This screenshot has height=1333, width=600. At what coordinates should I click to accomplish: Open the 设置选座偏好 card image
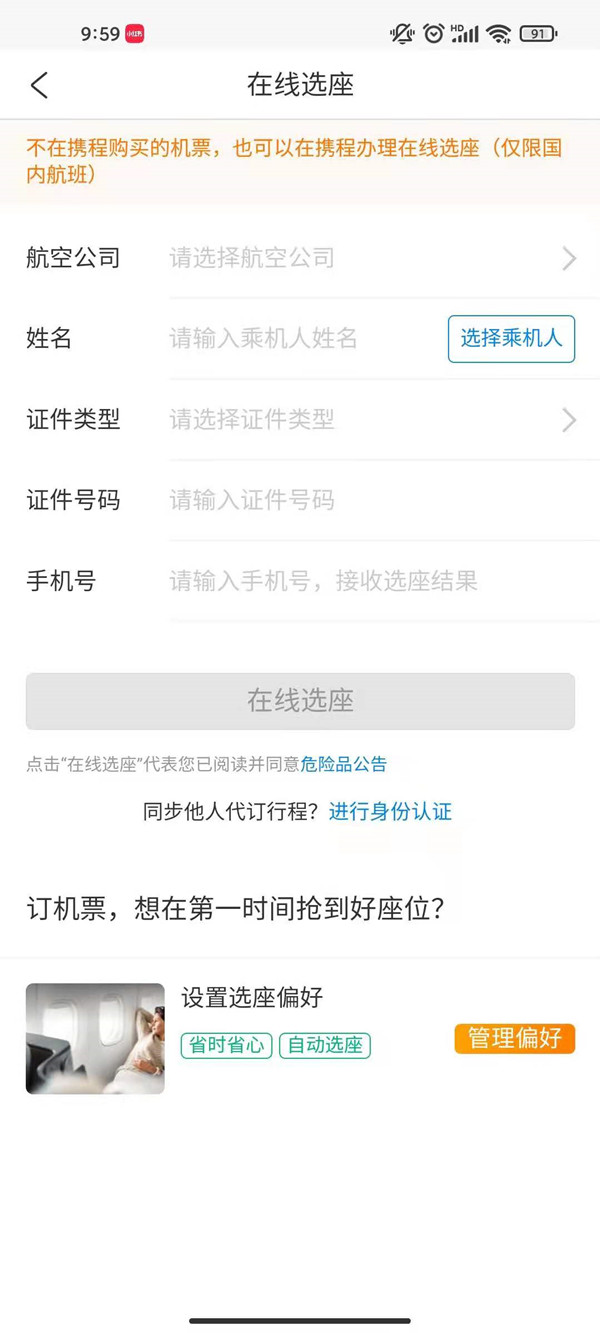pos(95,1039)
